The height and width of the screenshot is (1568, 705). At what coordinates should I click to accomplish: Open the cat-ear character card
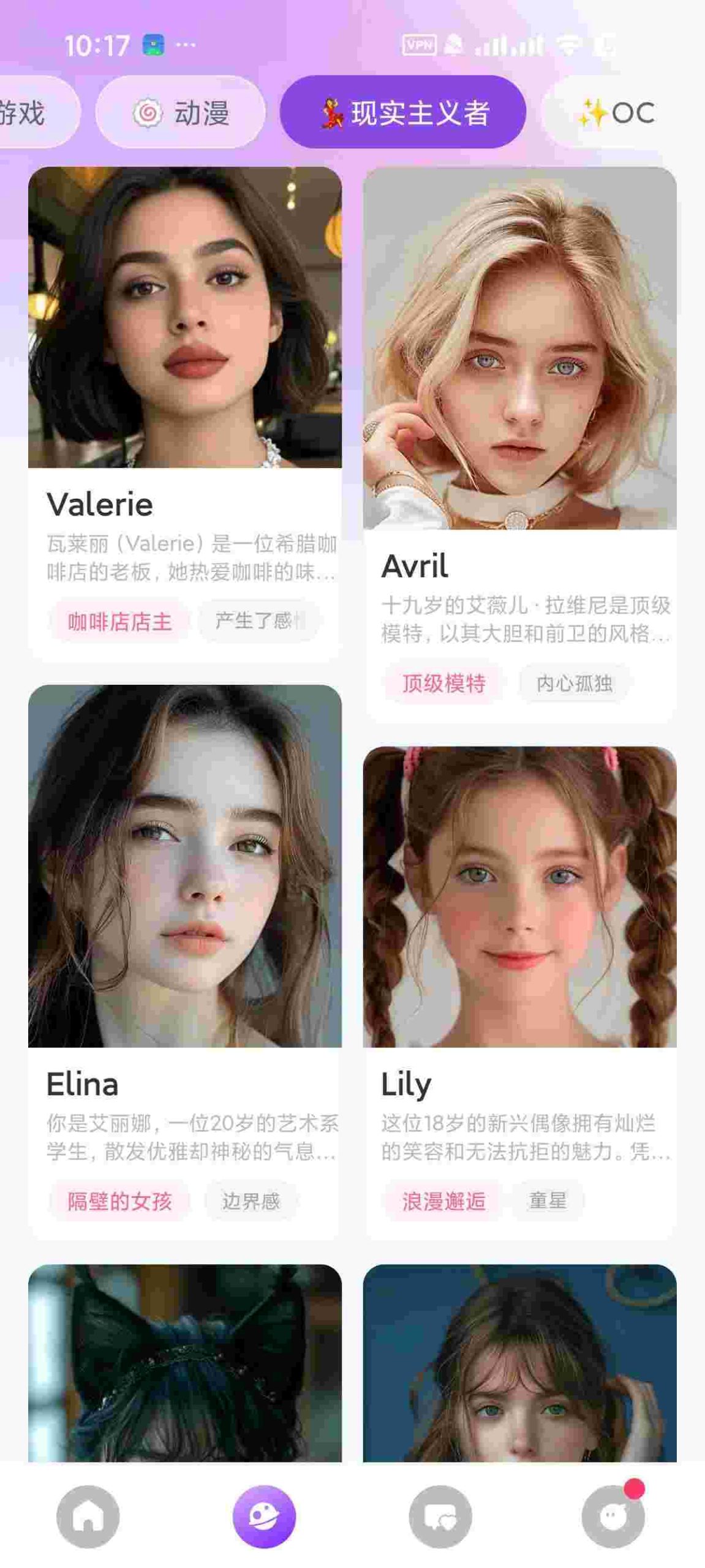184,1366
